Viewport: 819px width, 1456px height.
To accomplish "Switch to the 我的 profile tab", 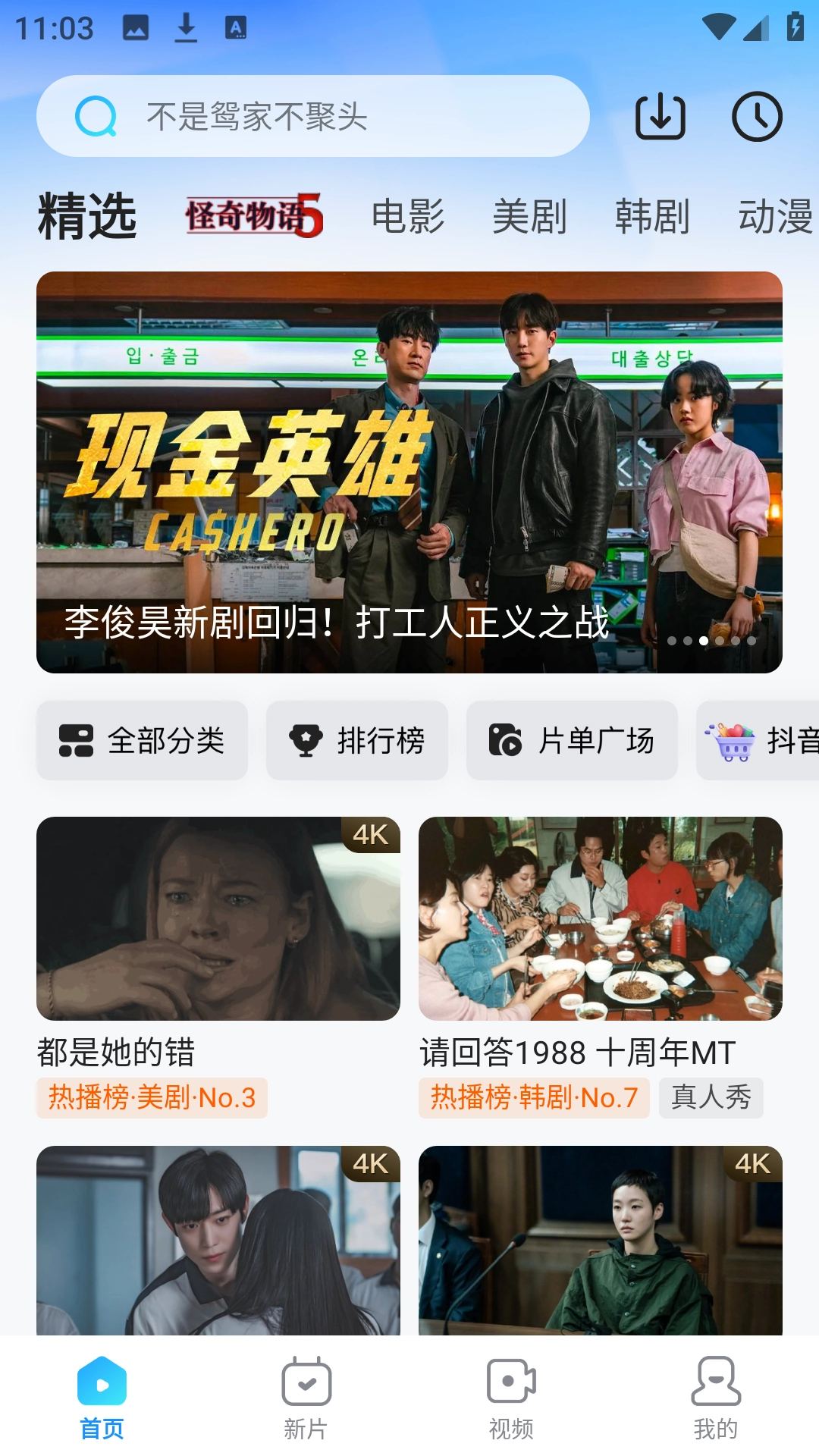I will click(716, 1382).
